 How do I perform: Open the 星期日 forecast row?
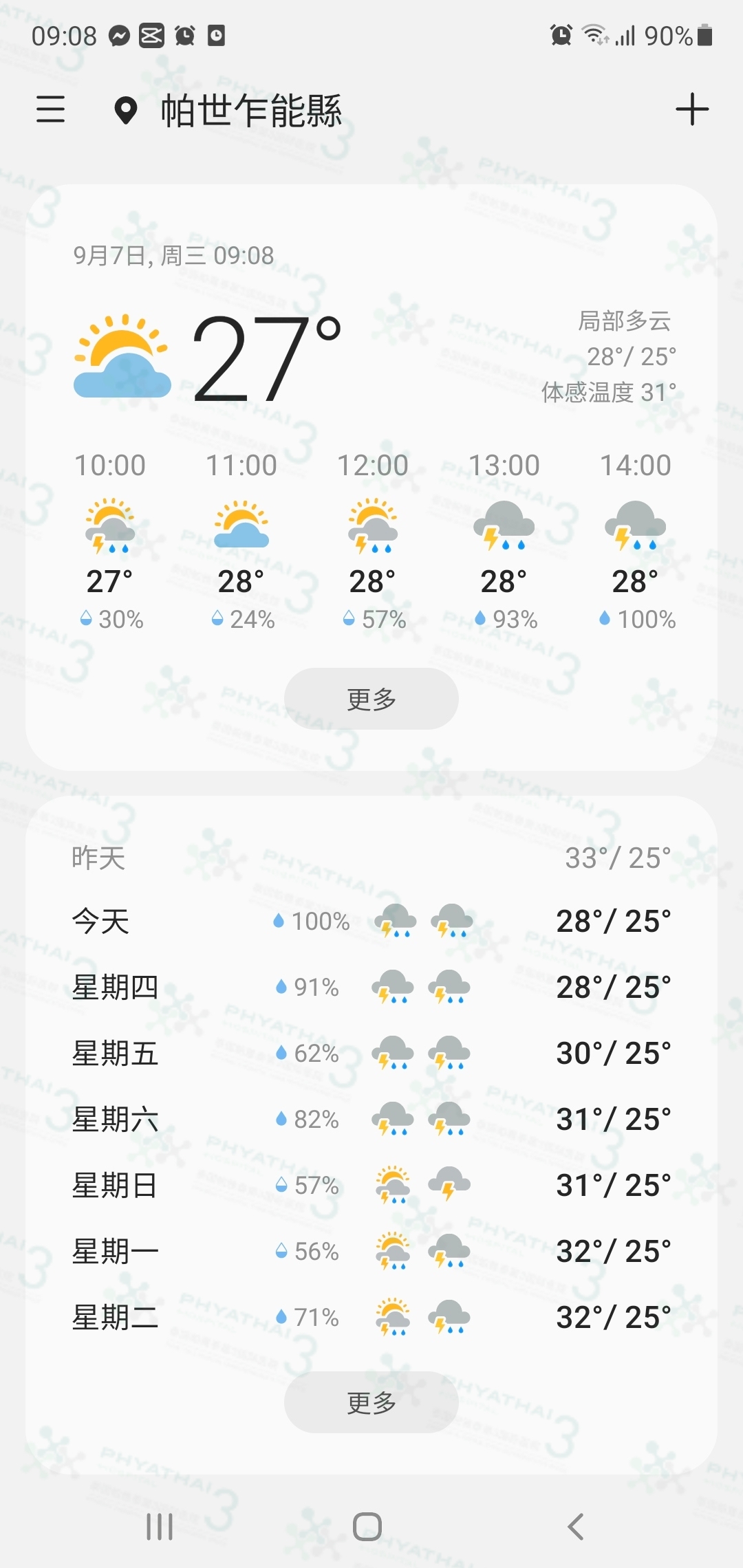pos(371,1185)
